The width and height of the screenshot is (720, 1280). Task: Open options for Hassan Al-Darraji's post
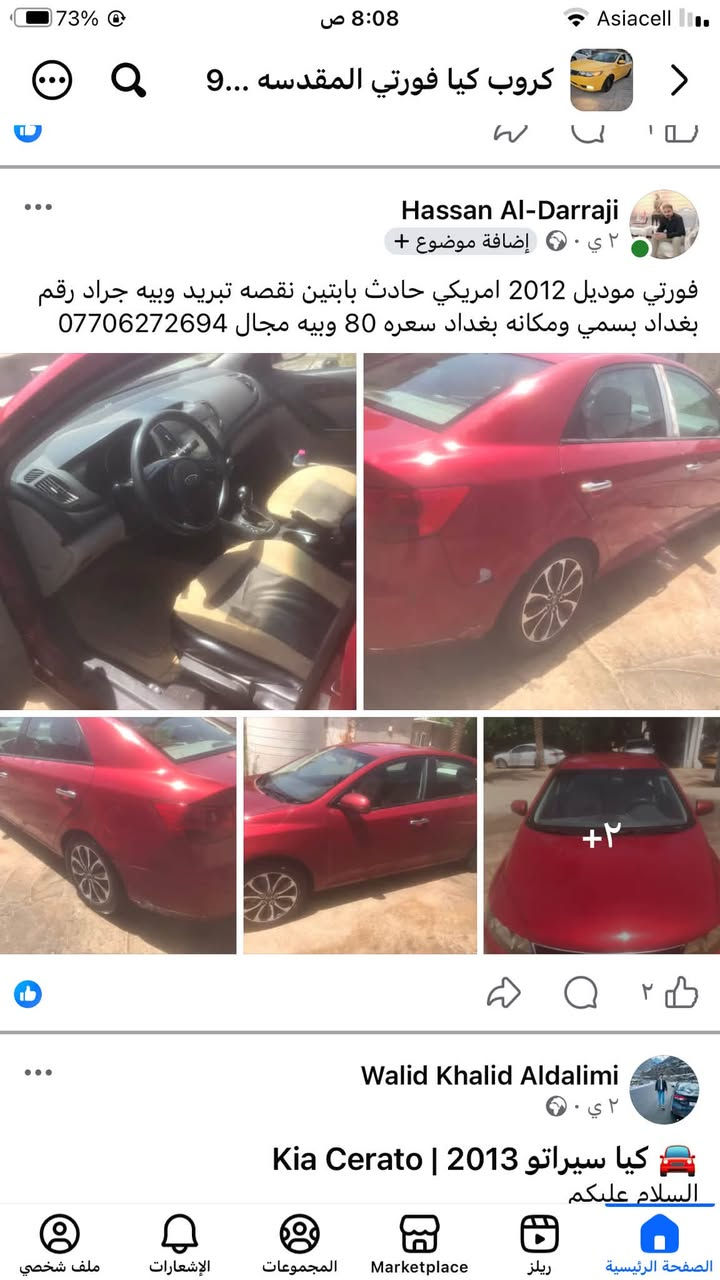38,207
